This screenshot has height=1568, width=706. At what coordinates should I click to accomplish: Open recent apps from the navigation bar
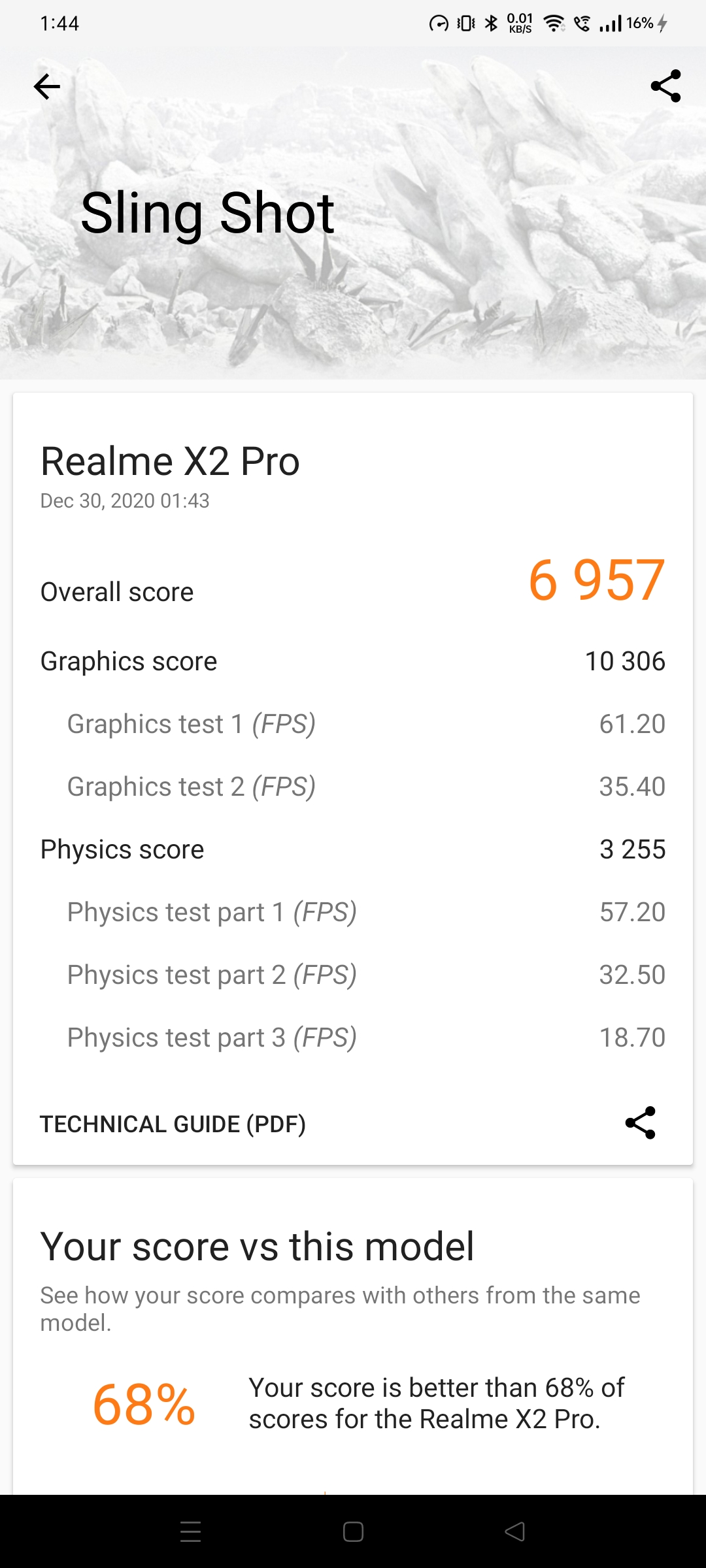(190, 1531)
